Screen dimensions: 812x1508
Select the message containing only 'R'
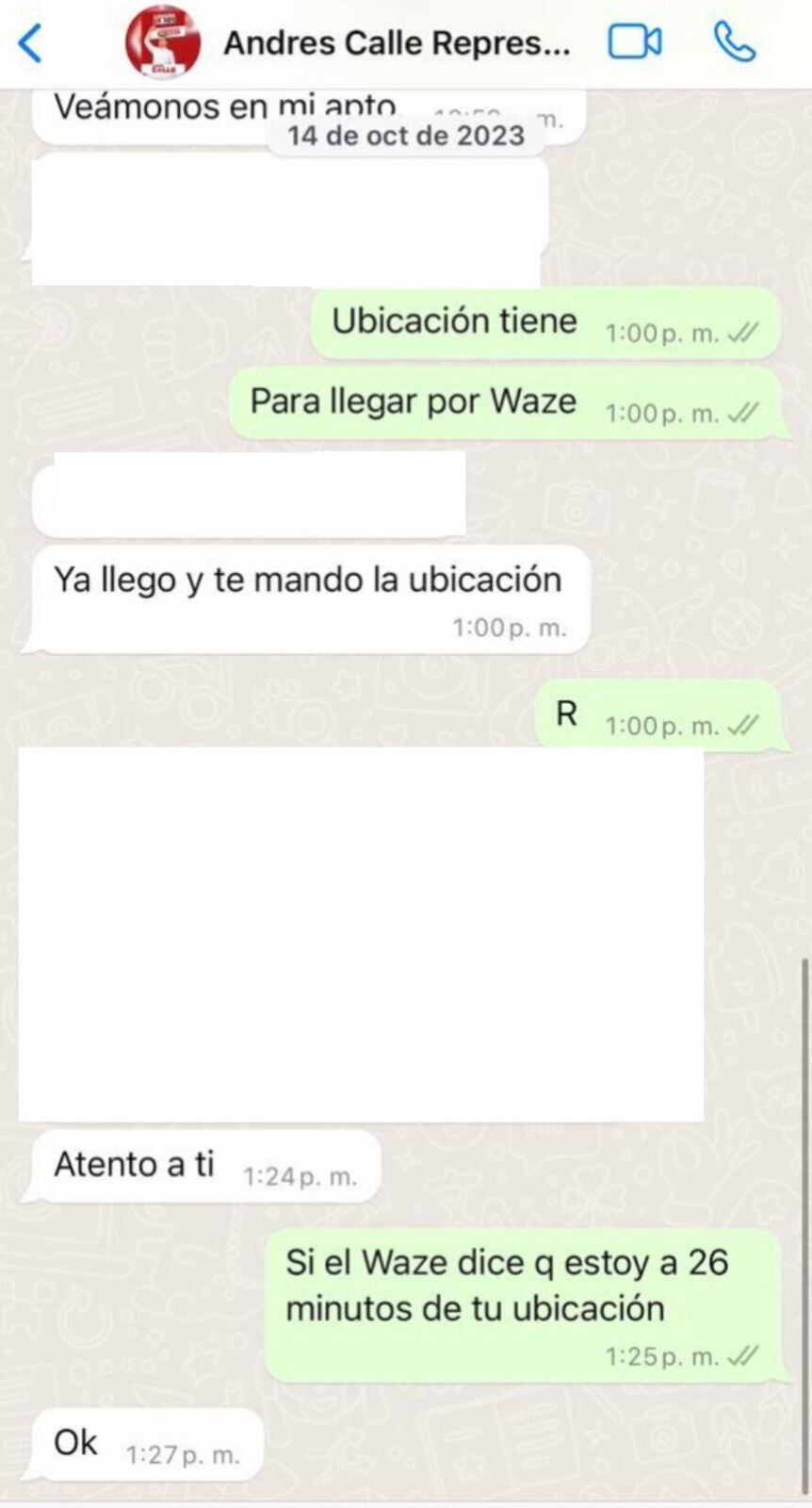(x=565, y=716)
